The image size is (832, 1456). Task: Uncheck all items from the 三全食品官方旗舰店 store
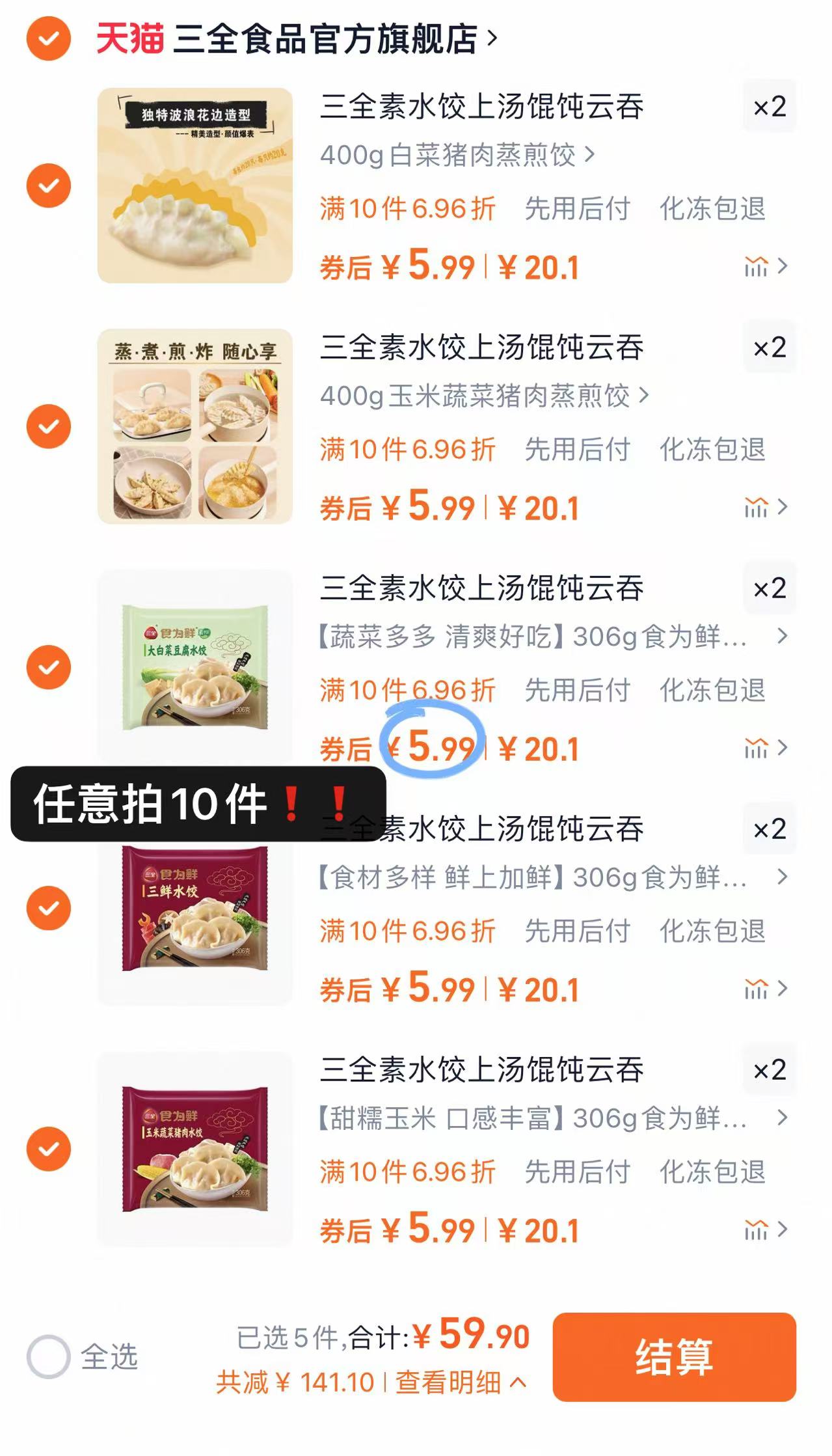pyautogui.click(x=49, y=39)
